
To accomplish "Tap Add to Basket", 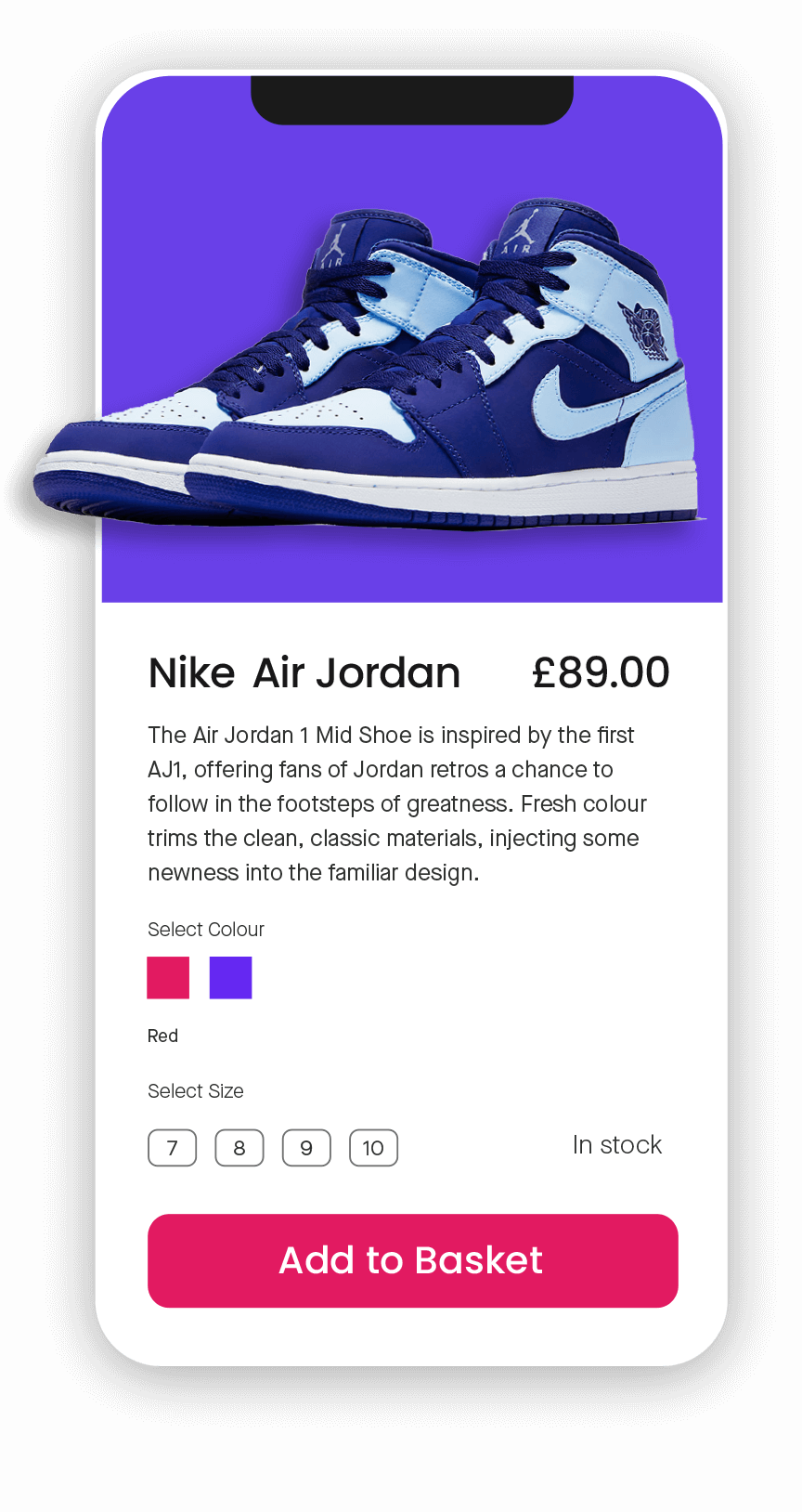I will [x=412, y=1260].
